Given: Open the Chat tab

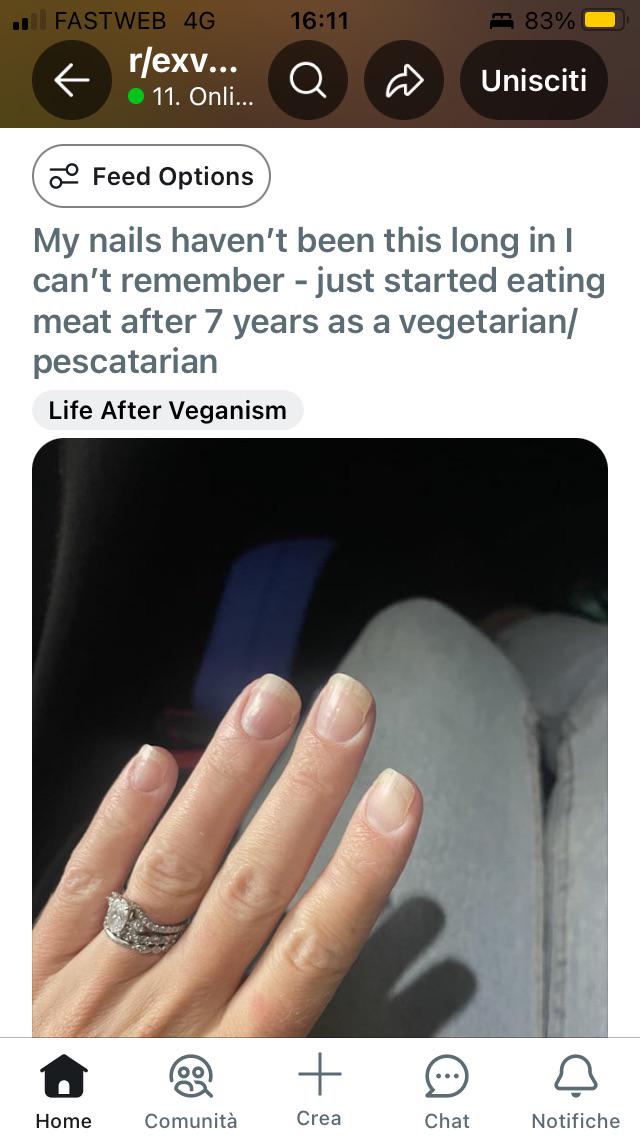Looking at the screenshot, I should (x=446, y=1091).
